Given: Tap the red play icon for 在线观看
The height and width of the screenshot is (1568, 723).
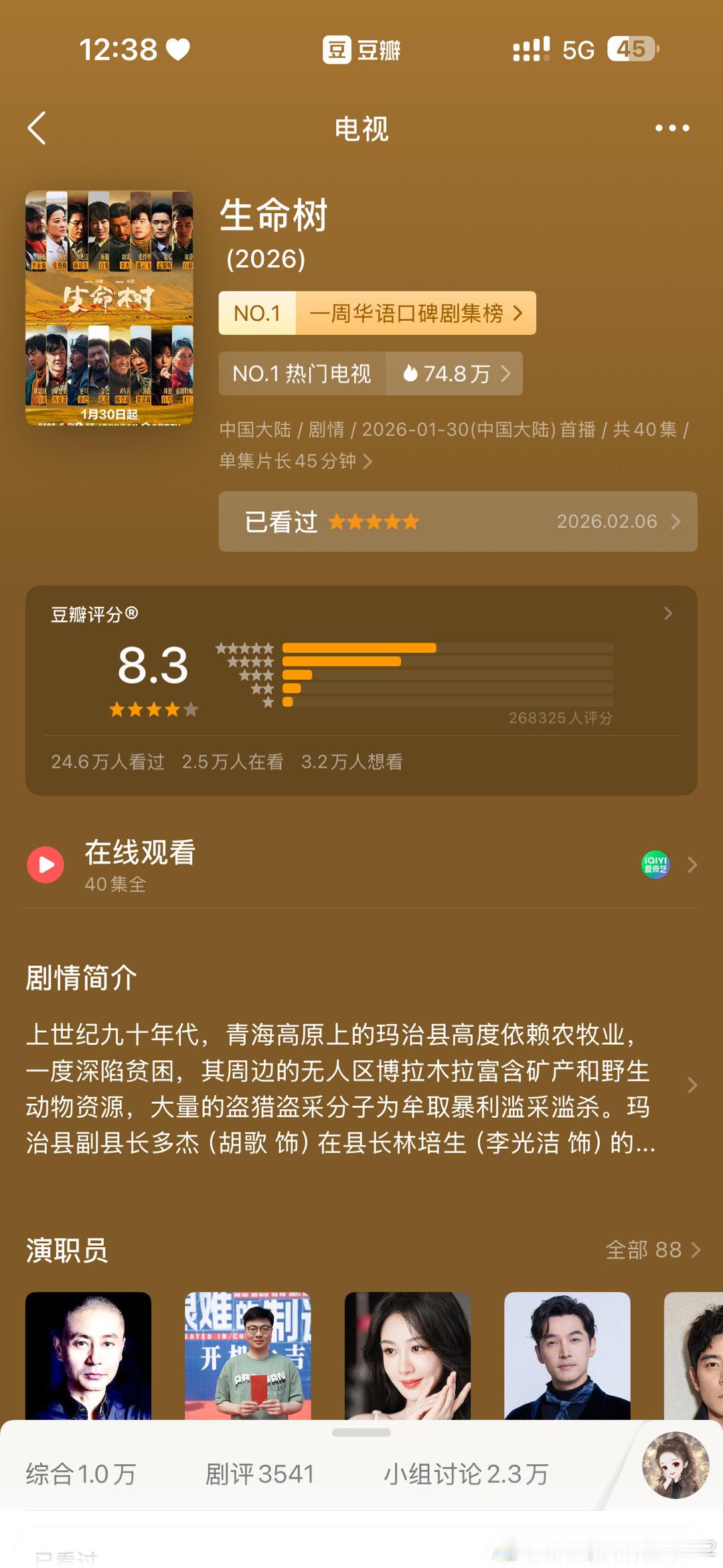Looking at the screenshot, I should coord(46,863).
